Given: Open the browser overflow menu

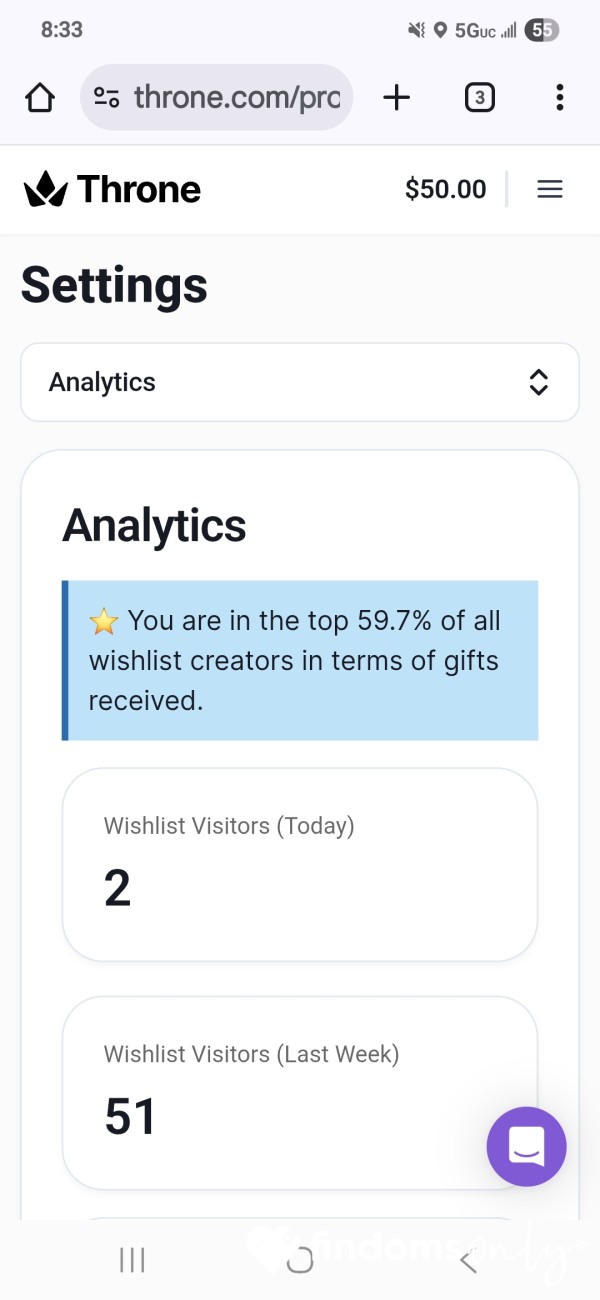Looking at the screenshot, I should click(x=559, y=97).
